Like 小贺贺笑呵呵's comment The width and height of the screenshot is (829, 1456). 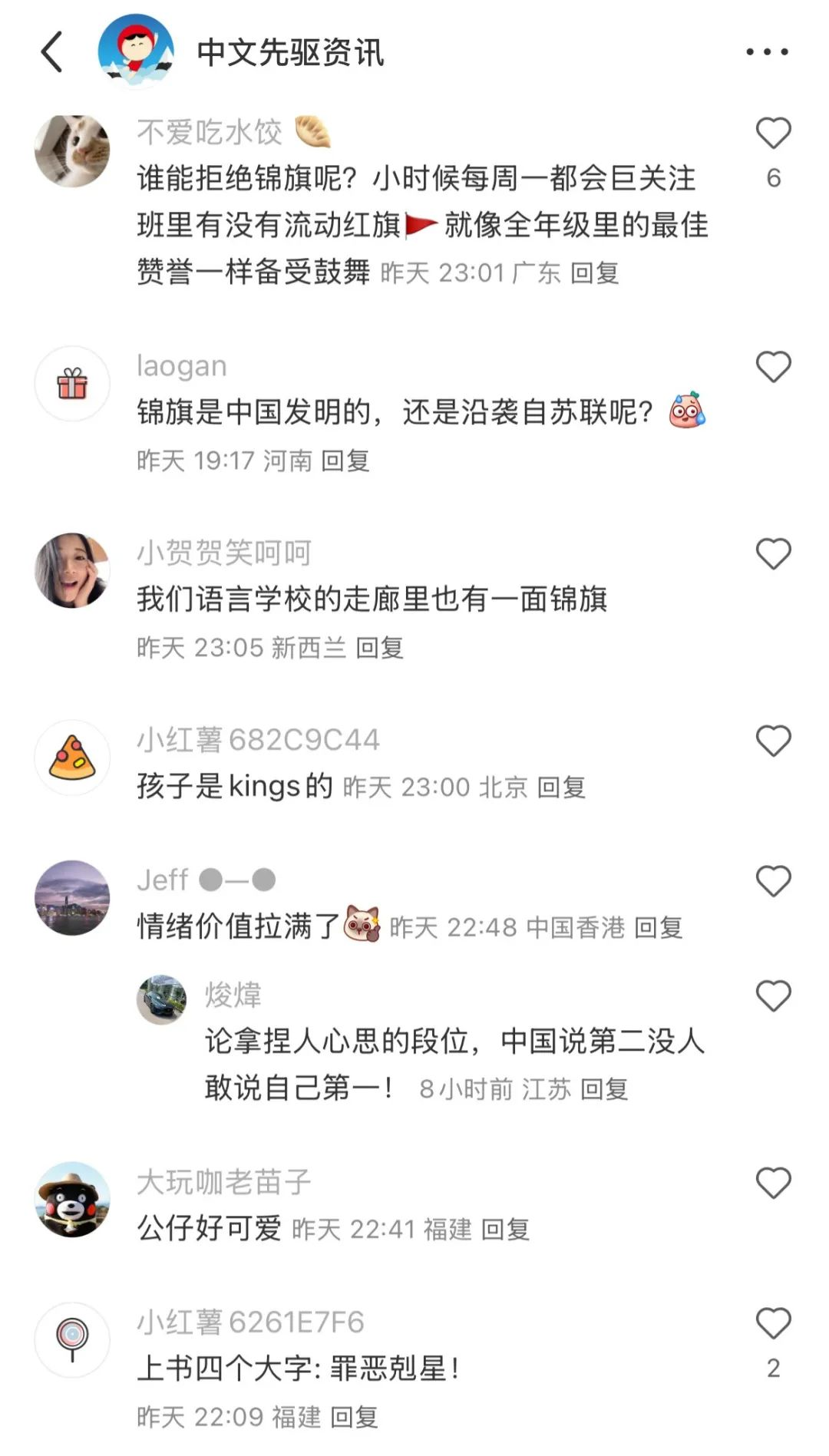pyautogui.click(x=773, y=554)
